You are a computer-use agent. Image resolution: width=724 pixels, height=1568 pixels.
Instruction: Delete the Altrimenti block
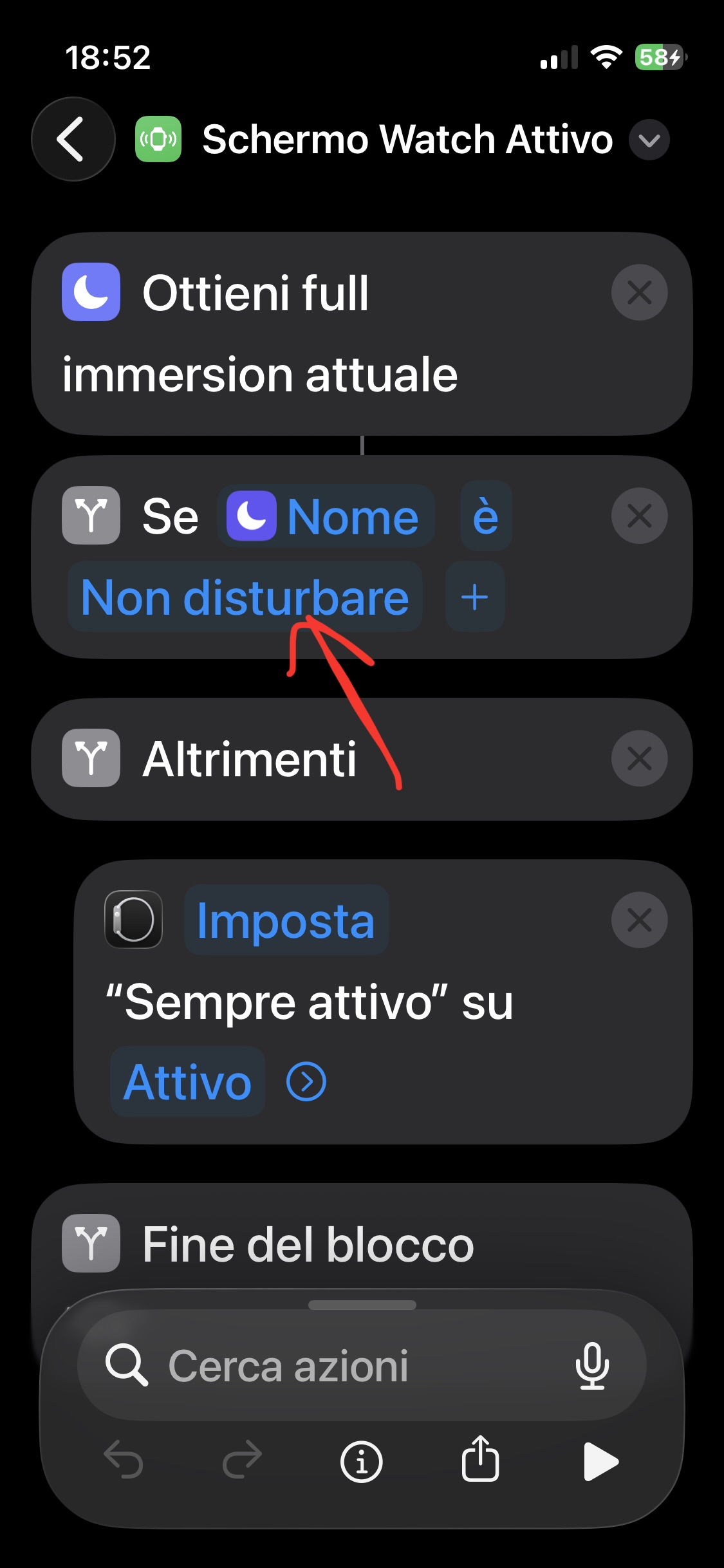pyautogui.click(x=639, y=759)
